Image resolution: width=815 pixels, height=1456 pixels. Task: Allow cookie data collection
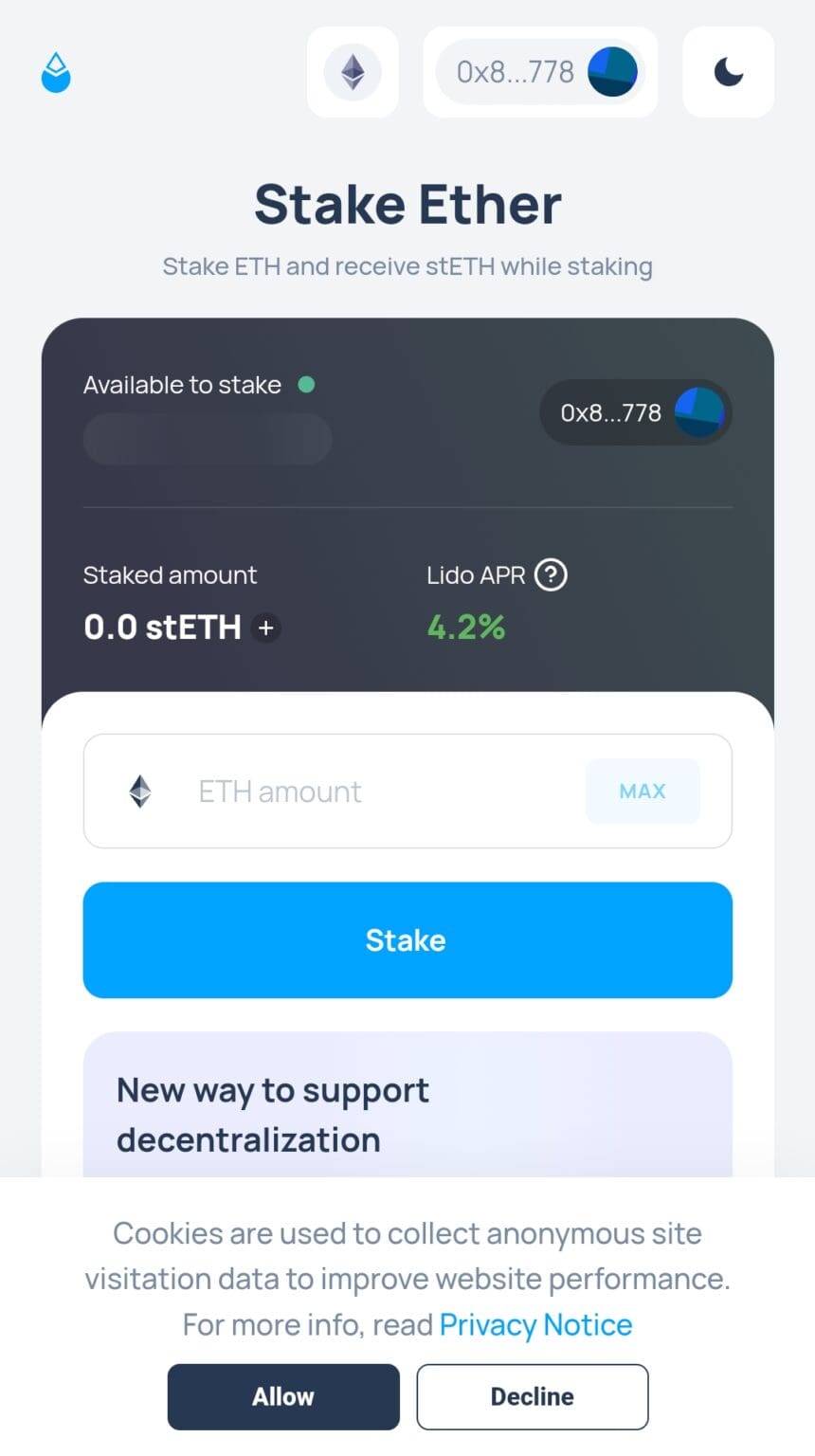click(x=282, y=1396)
